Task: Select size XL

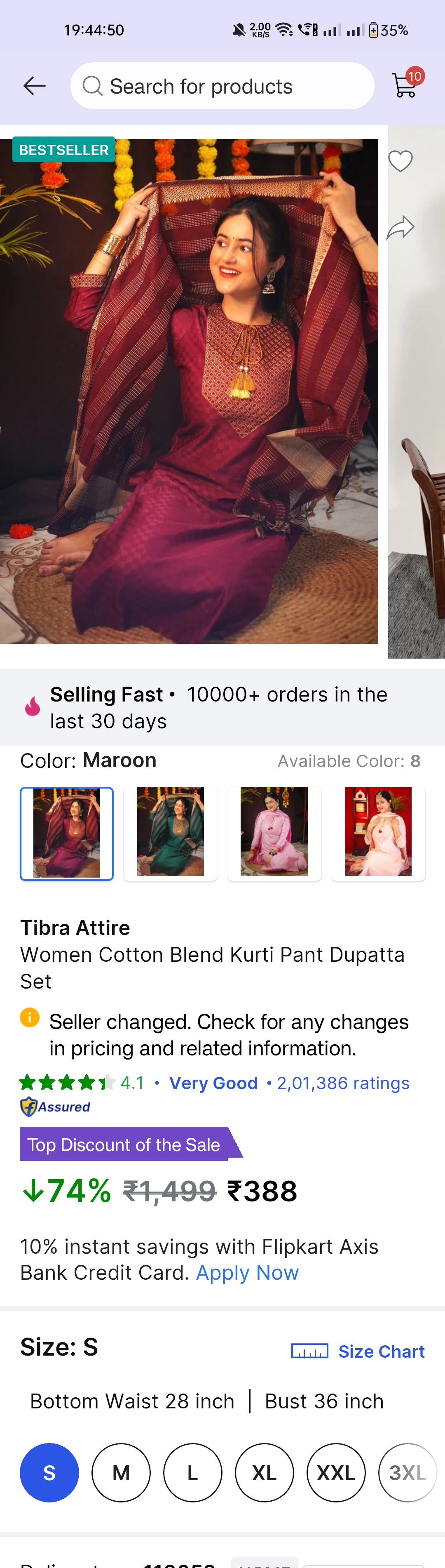Action: (x=265, y=1472)
